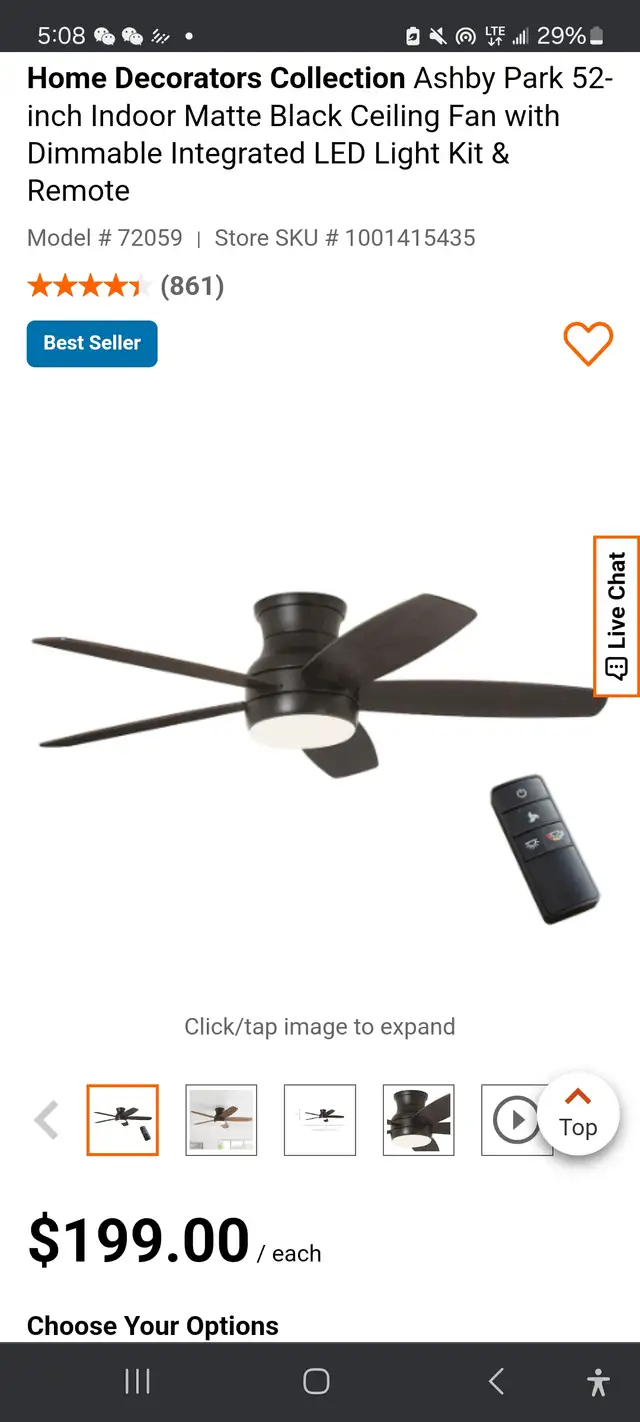
Task: Open the 861 customer reviews
Action: click(192, 286)
